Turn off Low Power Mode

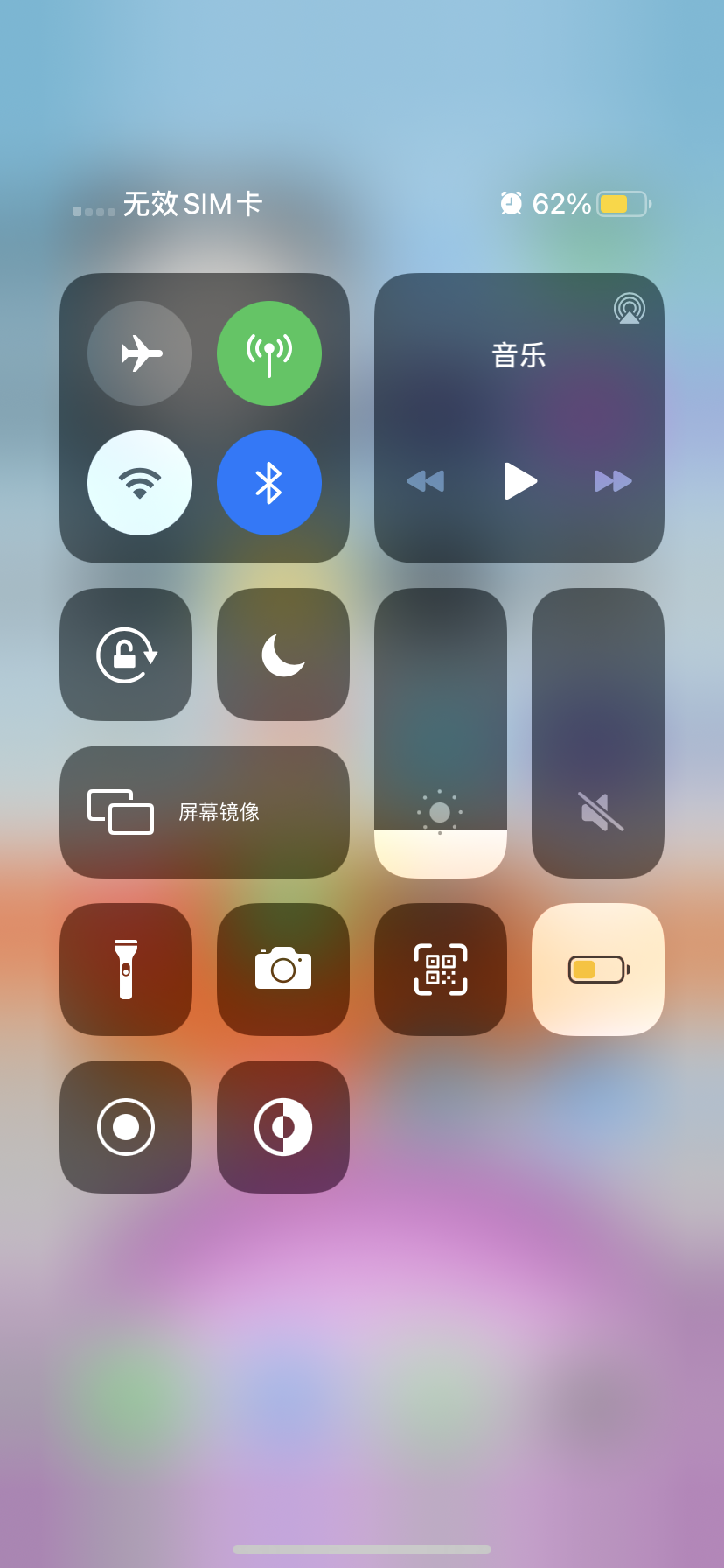tap(598, 969)
